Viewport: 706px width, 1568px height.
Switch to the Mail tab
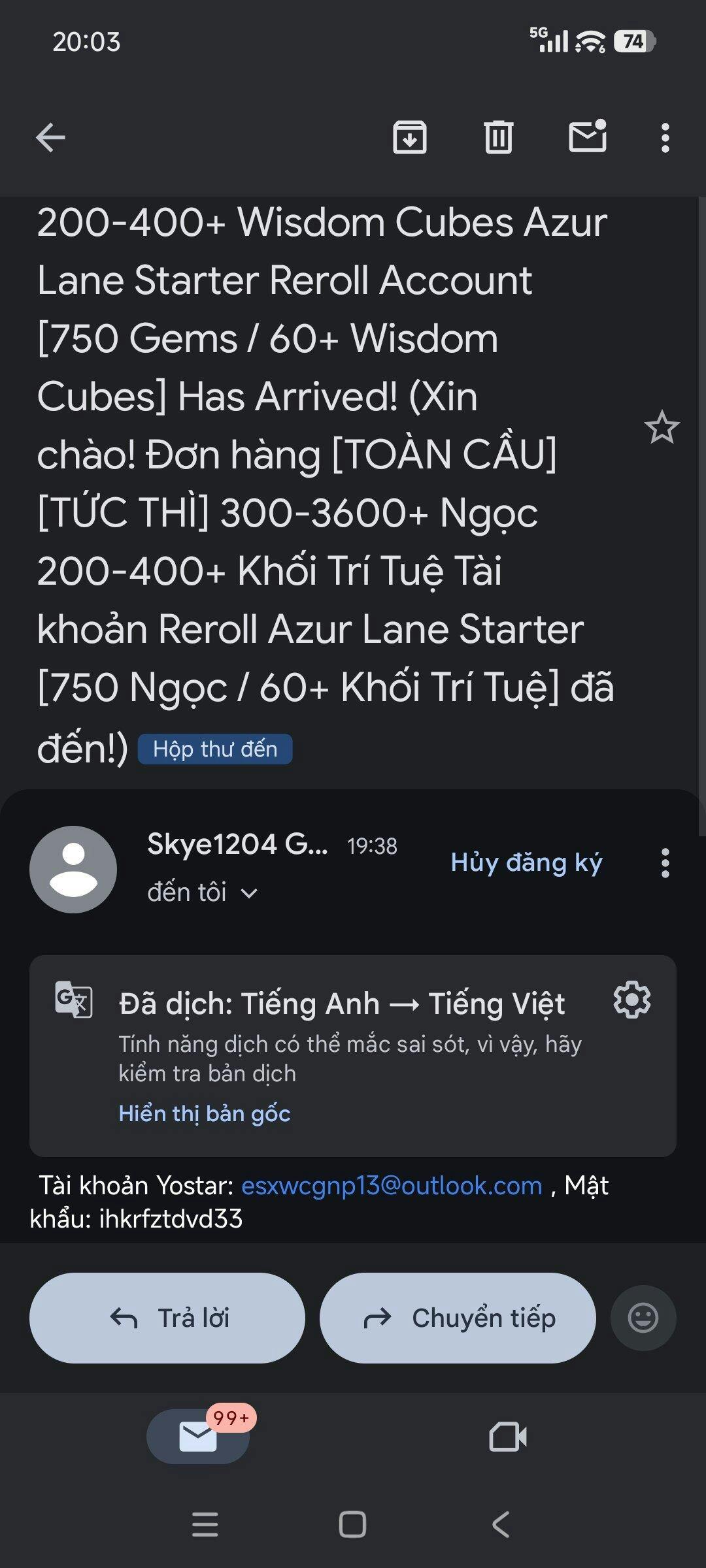pos(198,1437)
